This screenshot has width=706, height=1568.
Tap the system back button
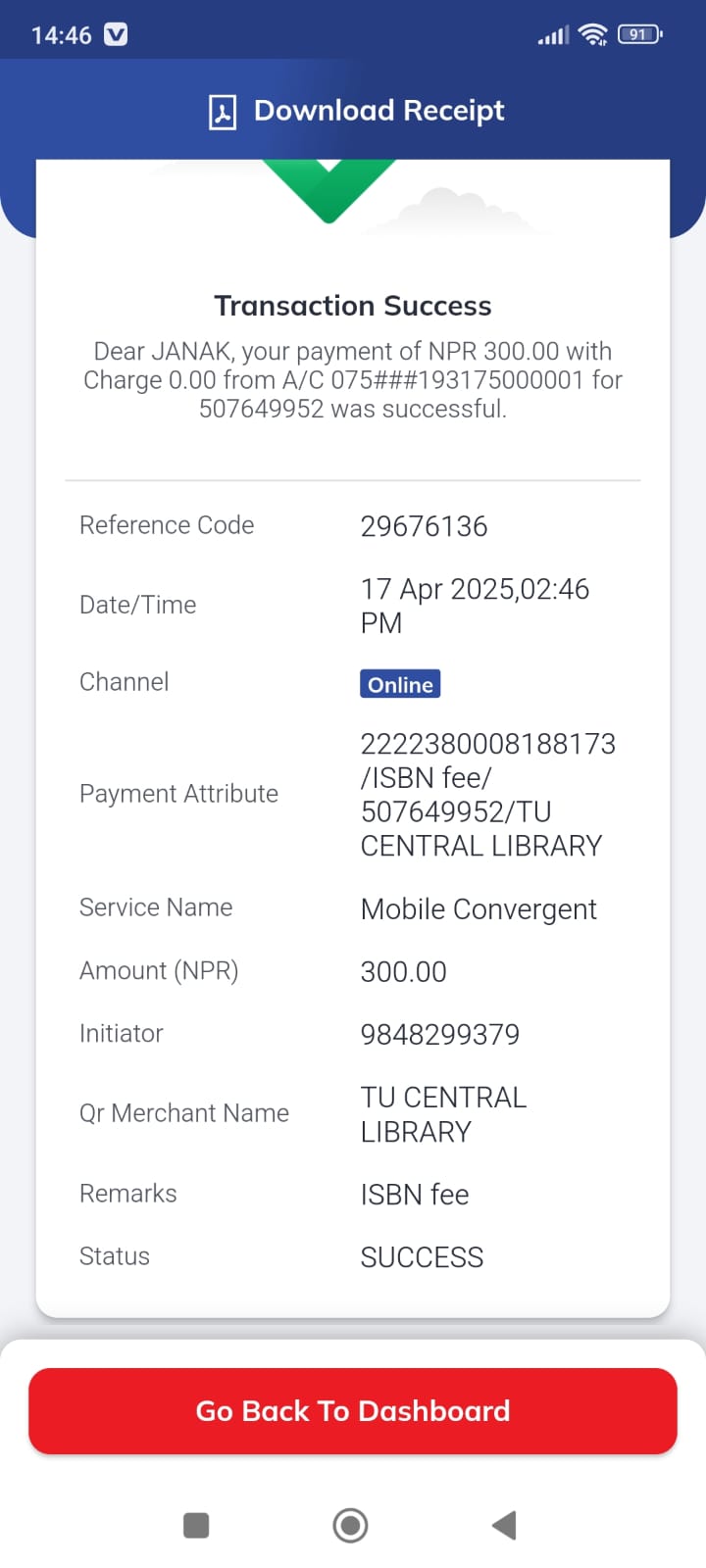tap(504, 1525)
